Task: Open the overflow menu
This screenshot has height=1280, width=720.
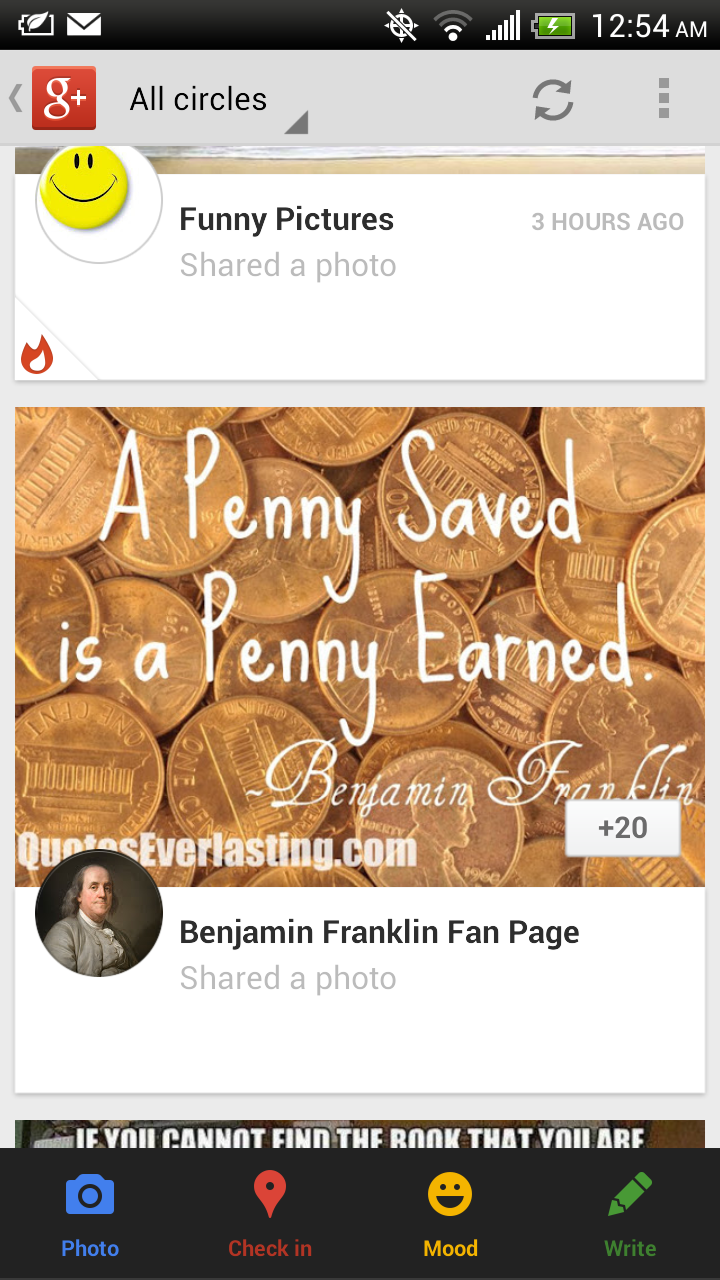Action: click(x=663, y=99)
